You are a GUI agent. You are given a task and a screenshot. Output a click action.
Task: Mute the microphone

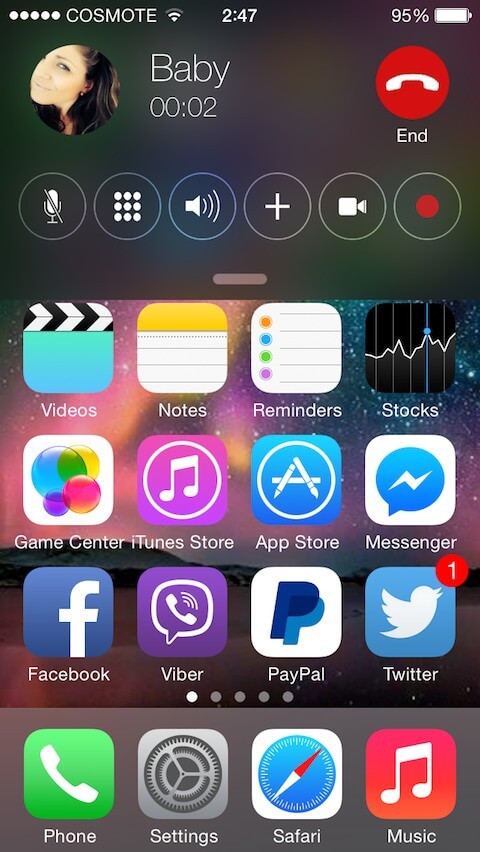pyautogui.click(x=52, y=206)
